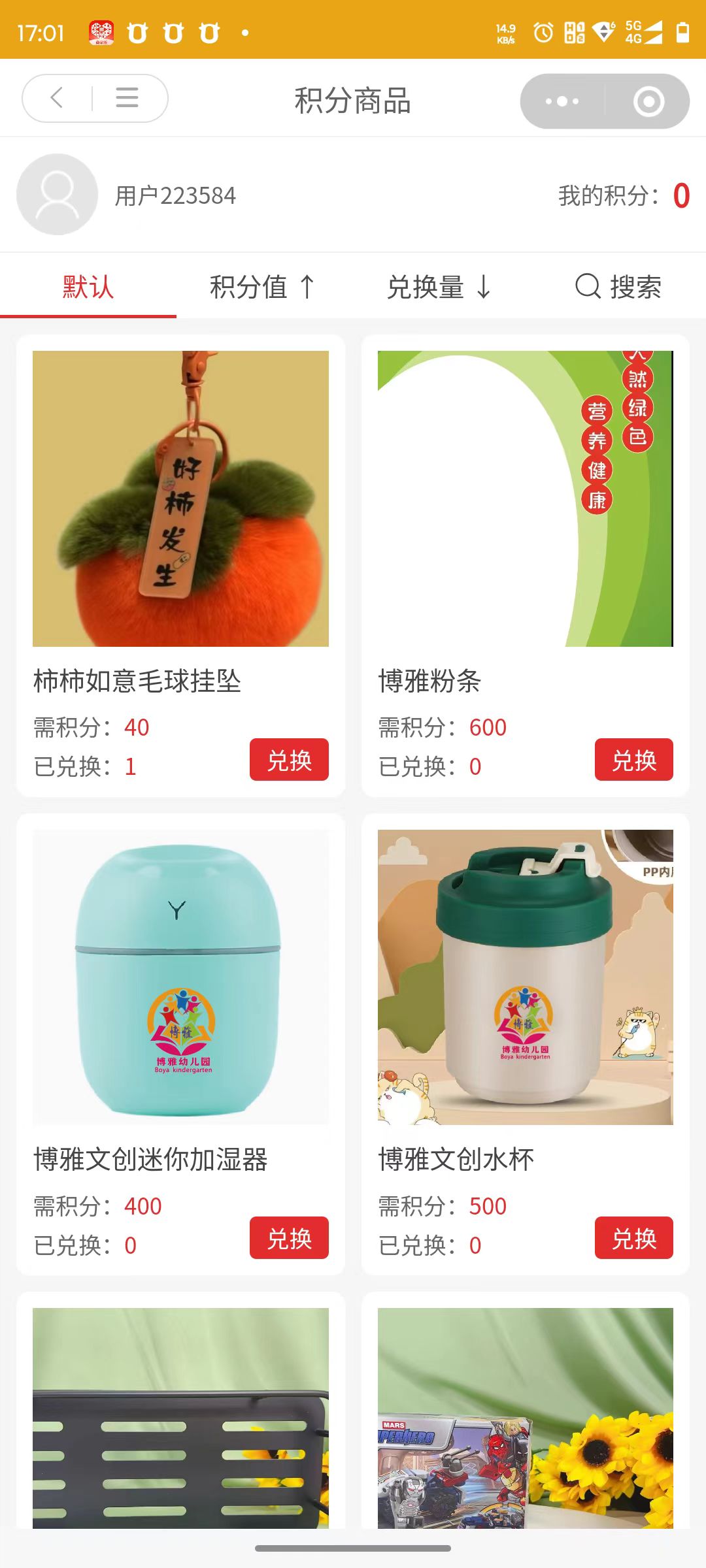This screenshot has height=1568, width=706.
Task: Tap the user avatar placeholder
Action: 57,195
